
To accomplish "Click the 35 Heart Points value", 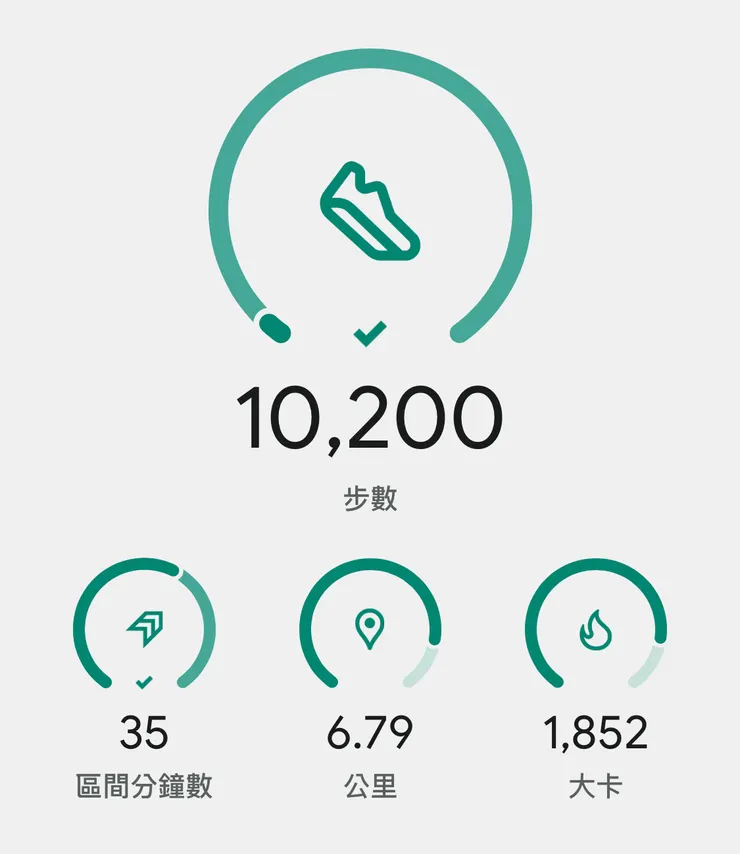I will click(x=143, y=732).
